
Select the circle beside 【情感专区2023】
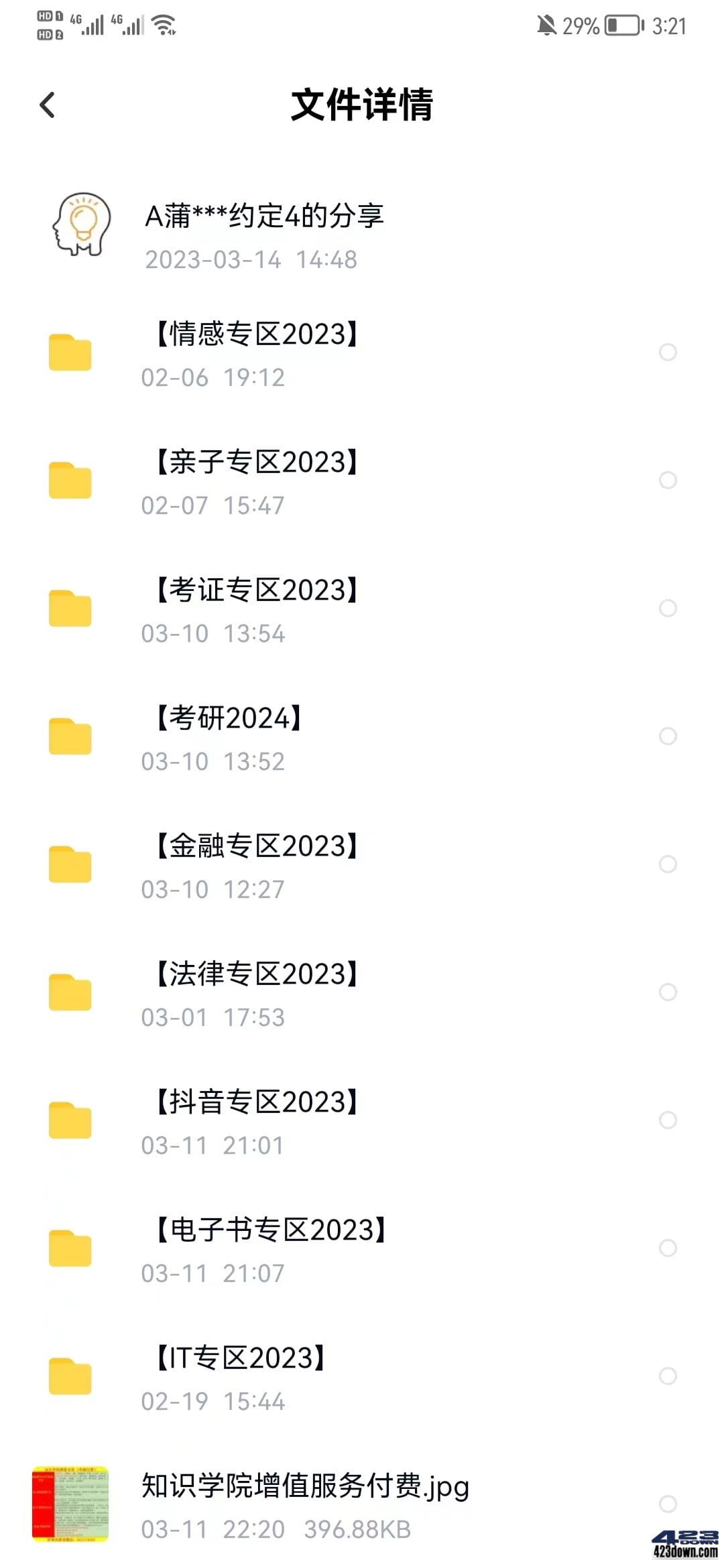coord(669,352)
